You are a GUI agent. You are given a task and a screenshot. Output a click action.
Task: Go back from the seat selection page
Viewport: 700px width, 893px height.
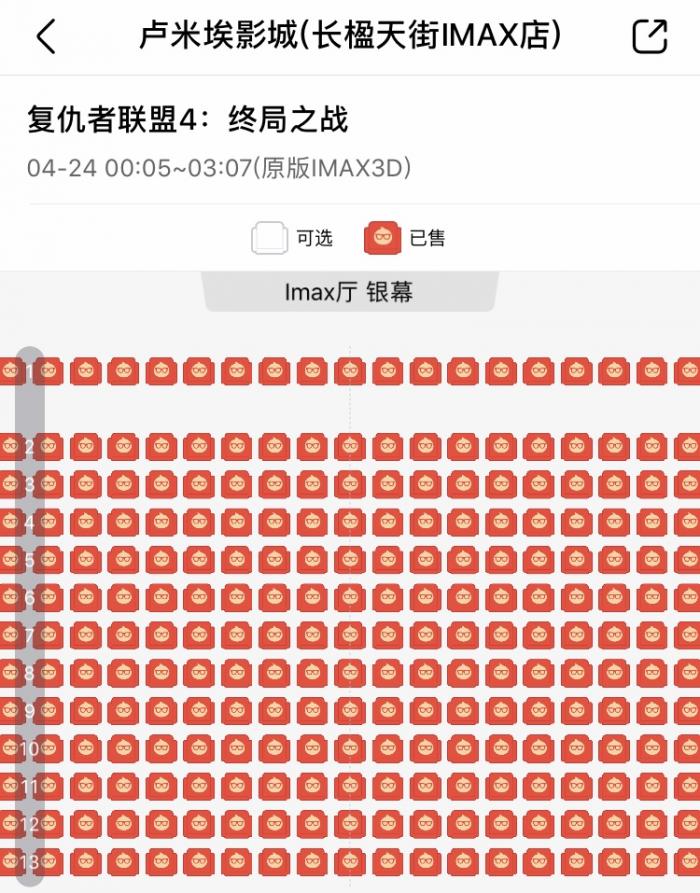tap(46, 37)
